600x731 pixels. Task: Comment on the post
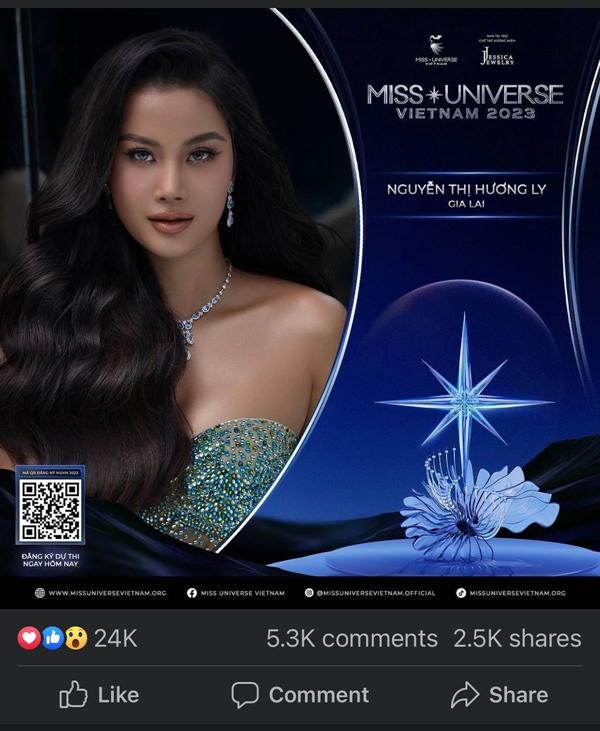coord(300,694)
